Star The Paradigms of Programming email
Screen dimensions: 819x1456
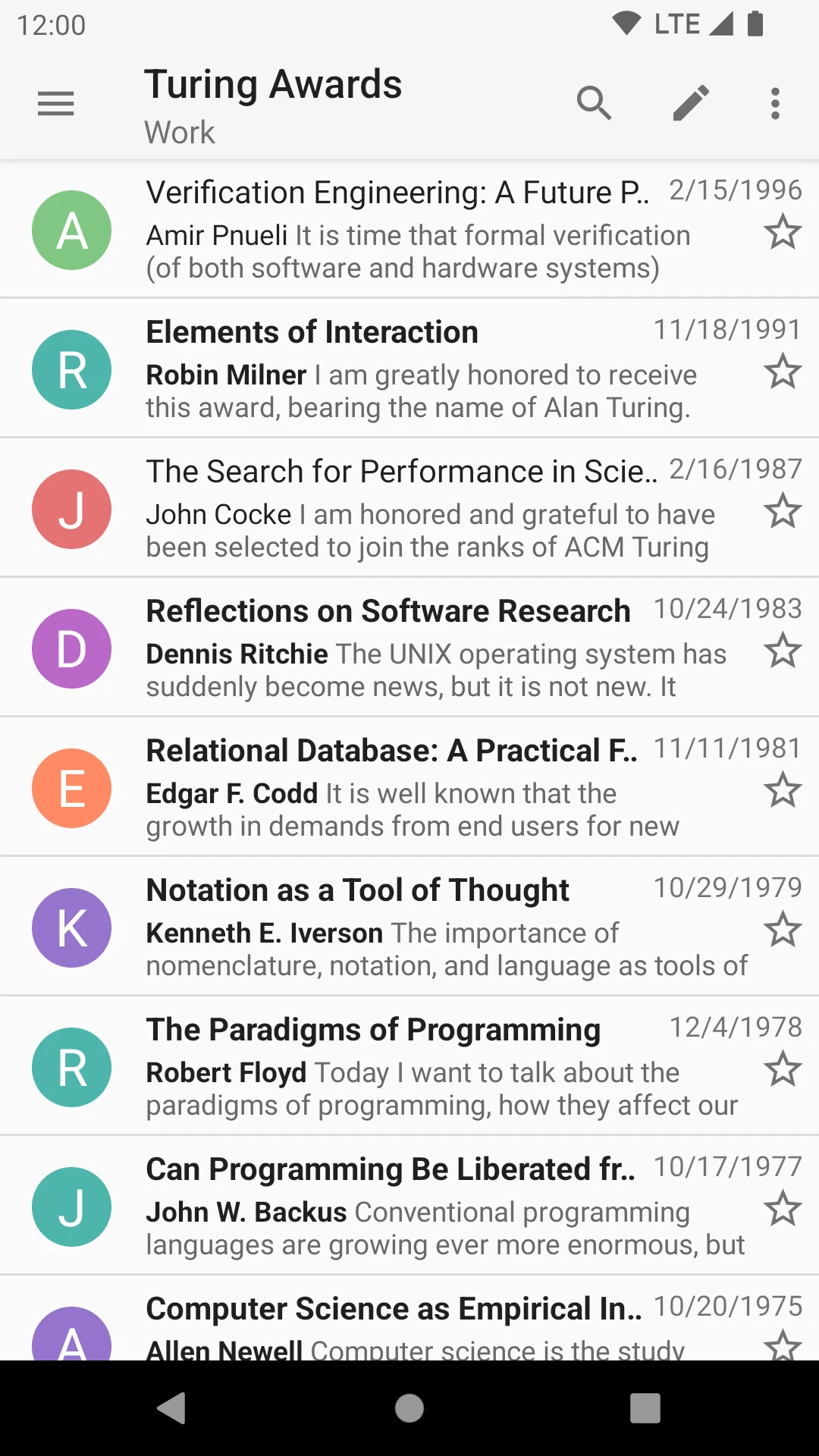click(x=783, y=1069)
